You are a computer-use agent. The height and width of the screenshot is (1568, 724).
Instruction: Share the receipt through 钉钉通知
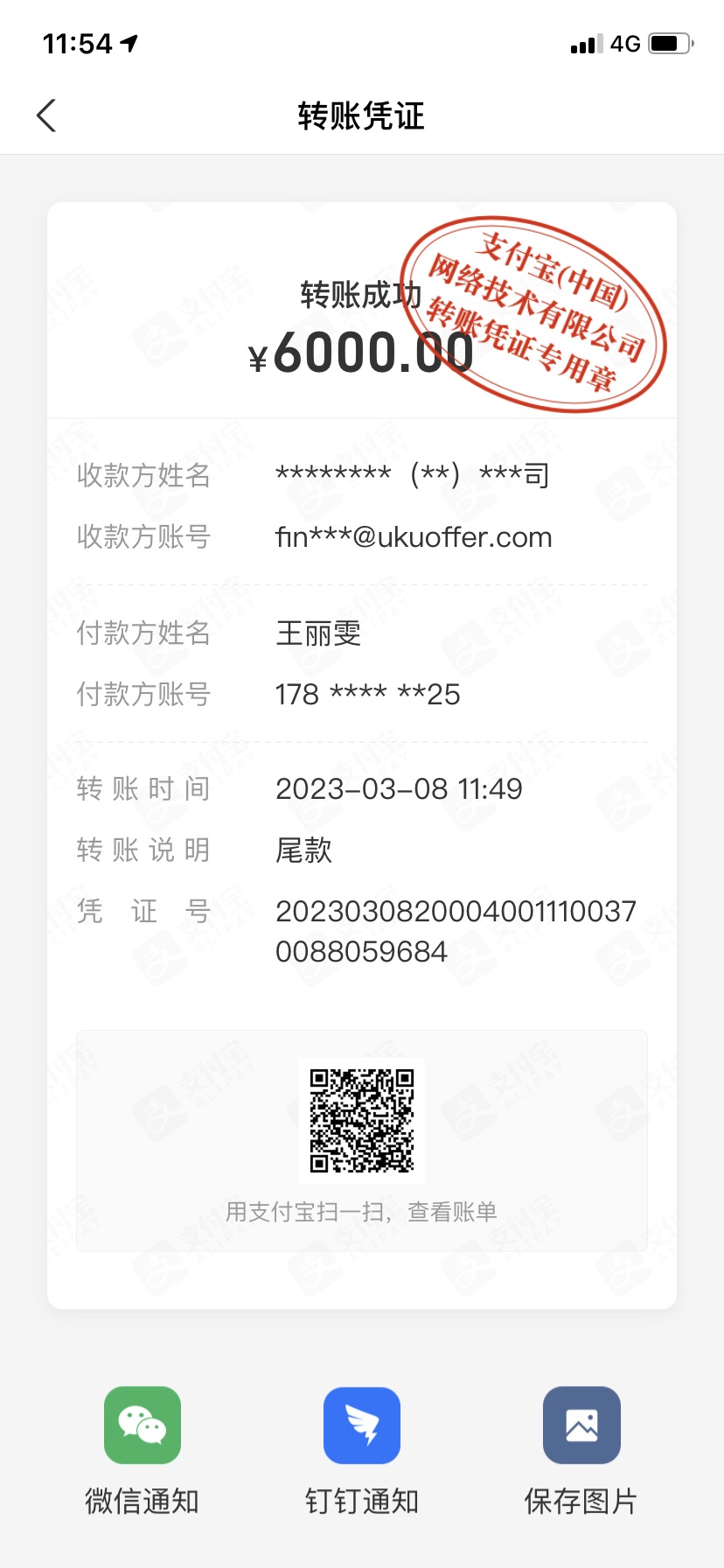coord(361,1425)
